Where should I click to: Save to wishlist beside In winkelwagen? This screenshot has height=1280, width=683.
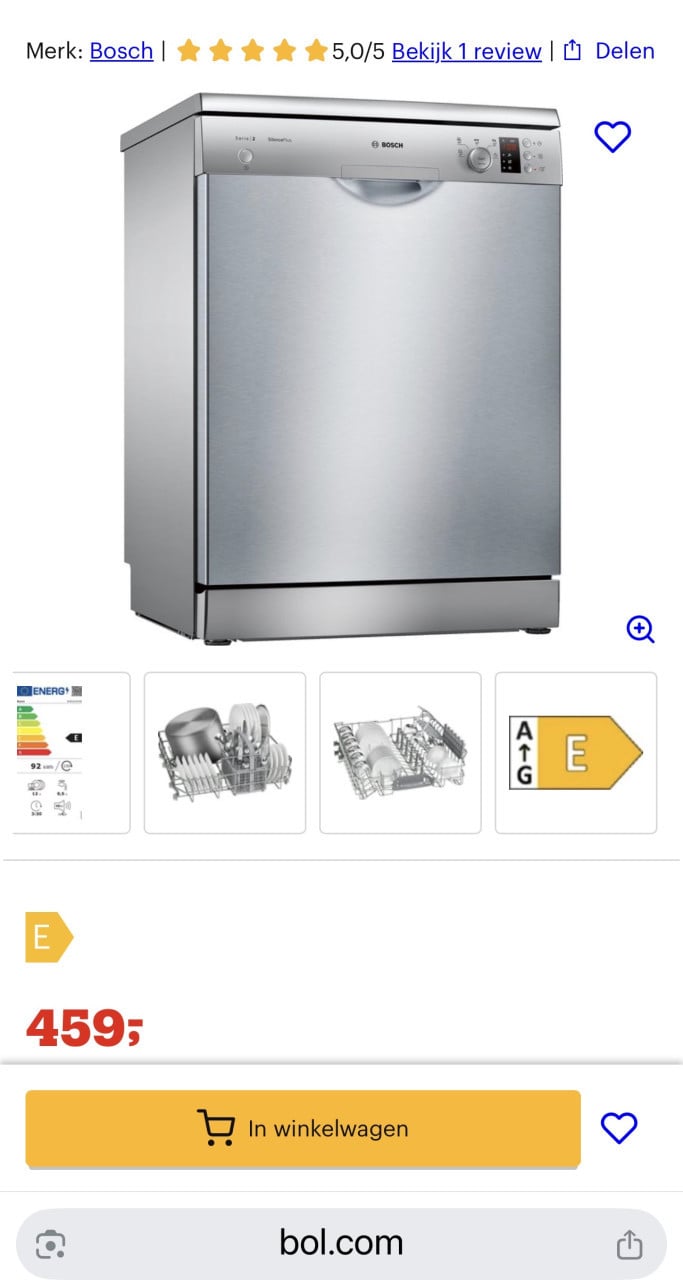pyautogui.click(x=619, y=1128)
